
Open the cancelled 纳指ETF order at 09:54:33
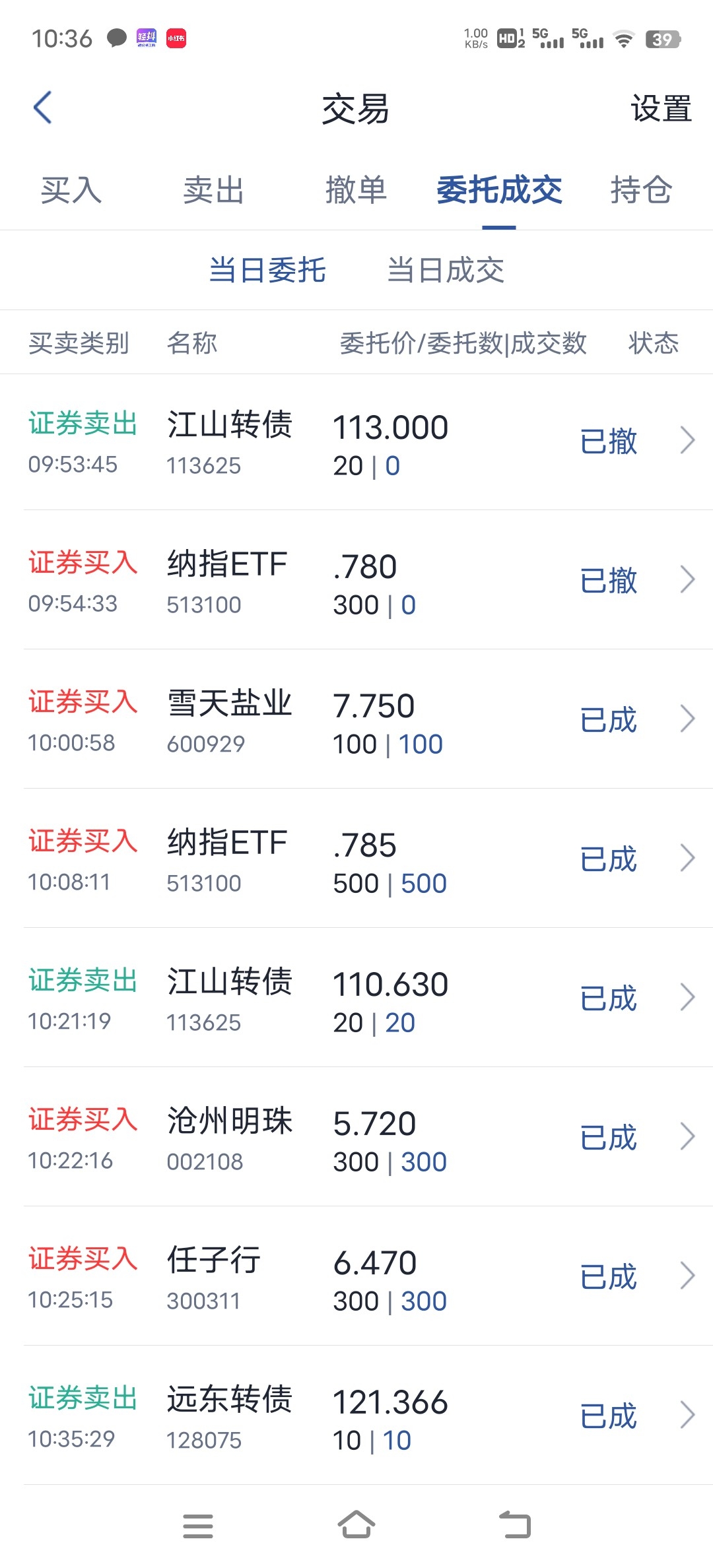coord(356,580)
